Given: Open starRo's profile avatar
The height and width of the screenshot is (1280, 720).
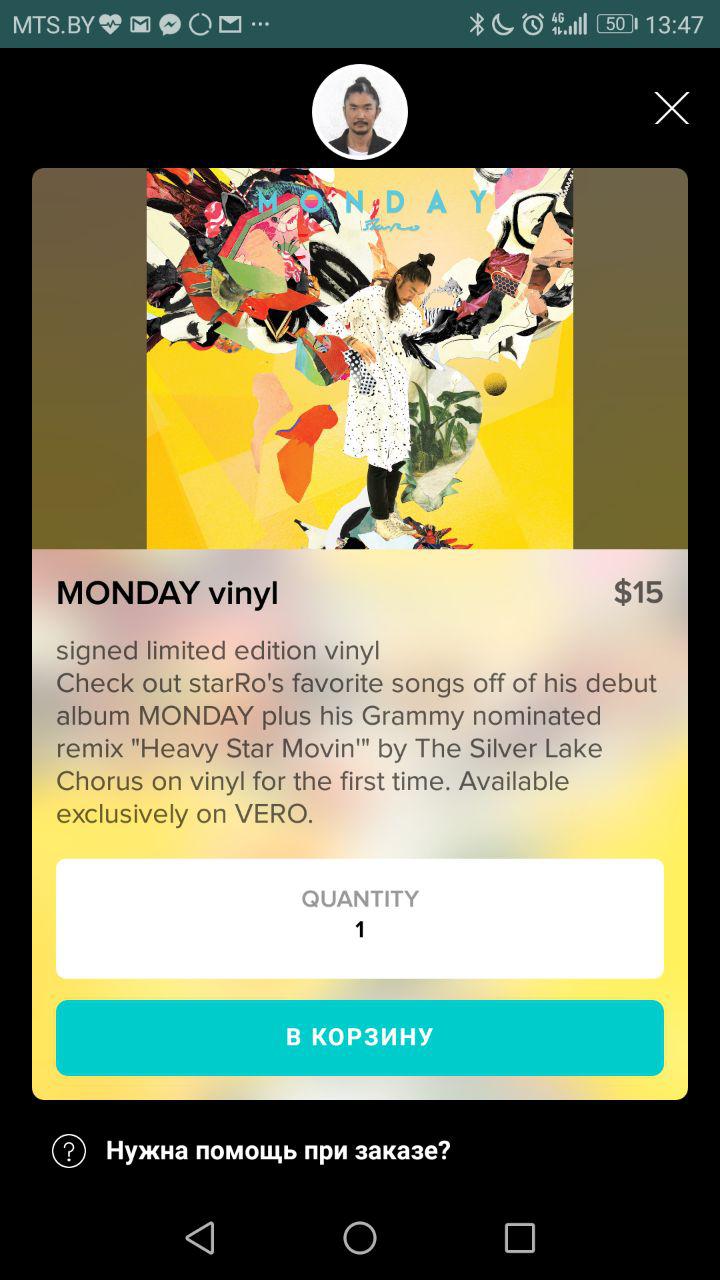Looking at the screenshot, I should coord(360,112).
